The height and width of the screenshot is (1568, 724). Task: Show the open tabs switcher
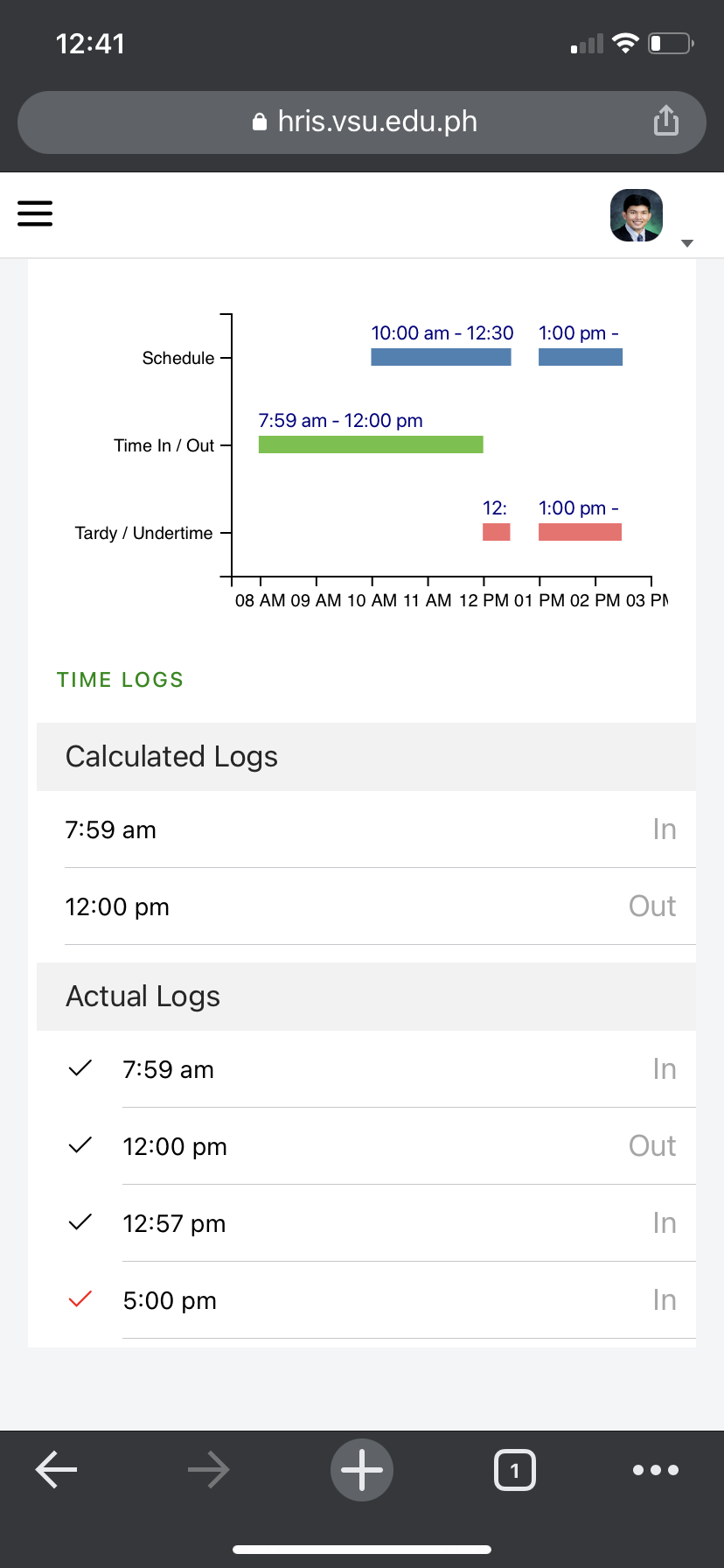coord(514,1470)
